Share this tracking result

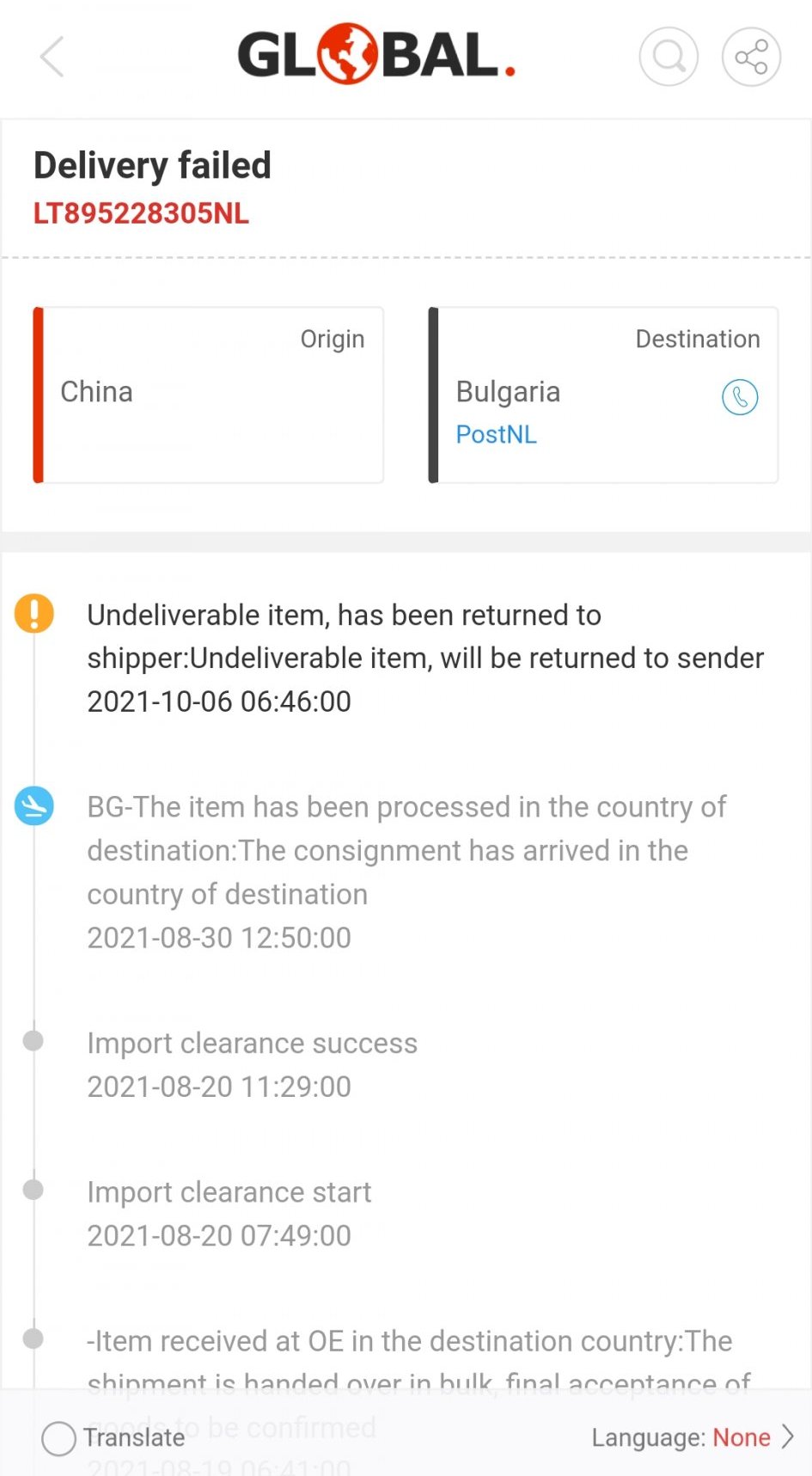tap(751, 57)
